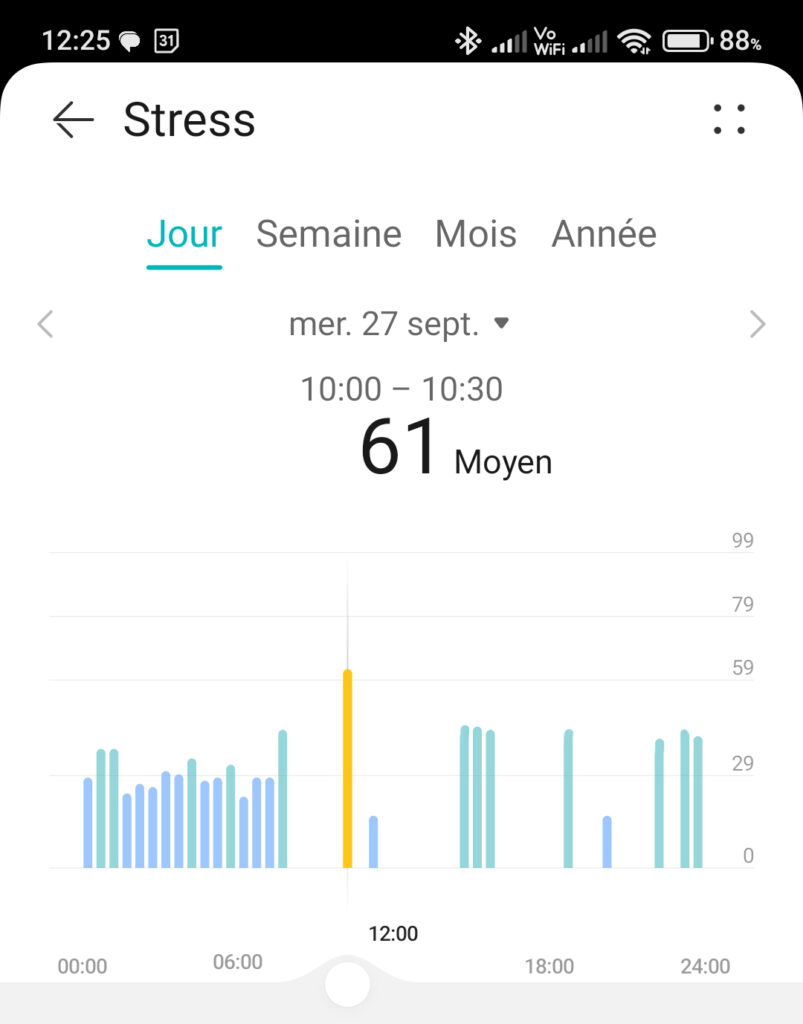Tap the Wi-Fi icon in status bar
803x1024 pixels.
(x=634, y=40)
